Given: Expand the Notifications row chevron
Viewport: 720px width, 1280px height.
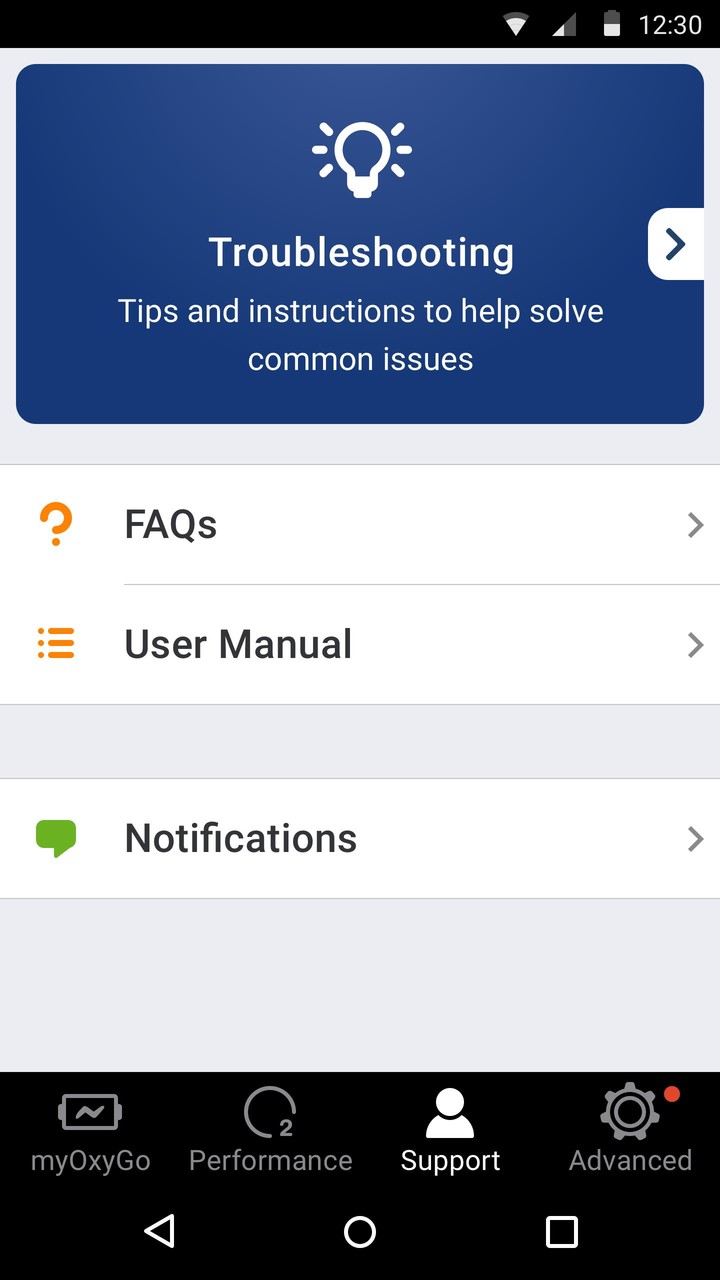Looking at the screenshot, I should 695,838.
